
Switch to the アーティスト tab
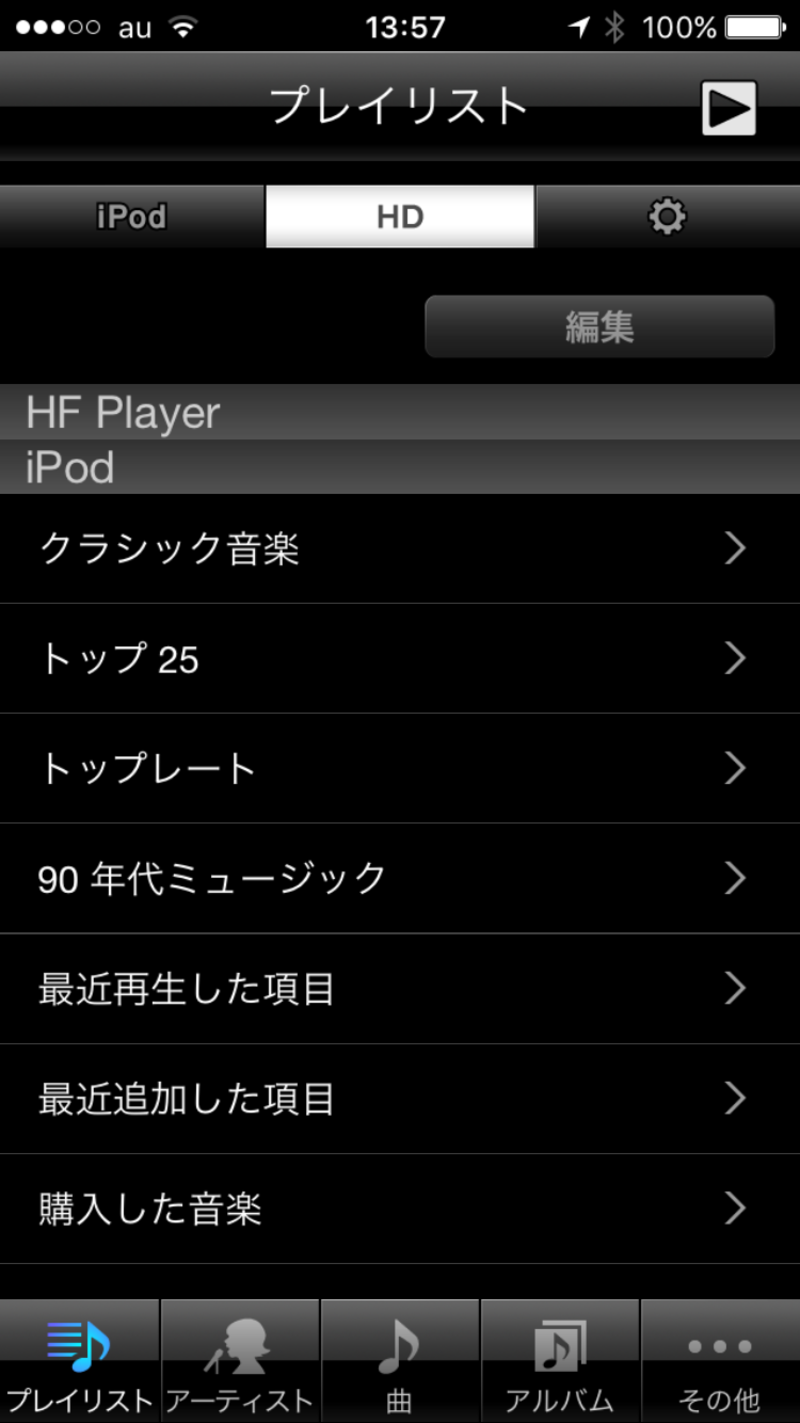[240, 1361]
